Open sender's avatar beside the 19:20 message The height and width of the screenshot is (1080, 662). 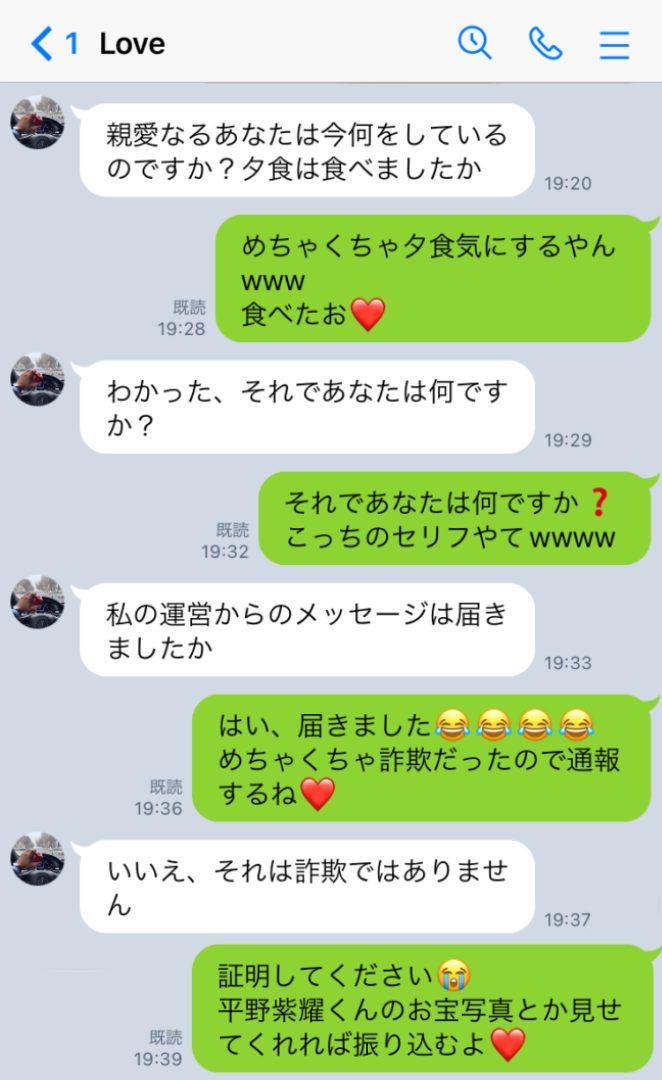[38, 123]
